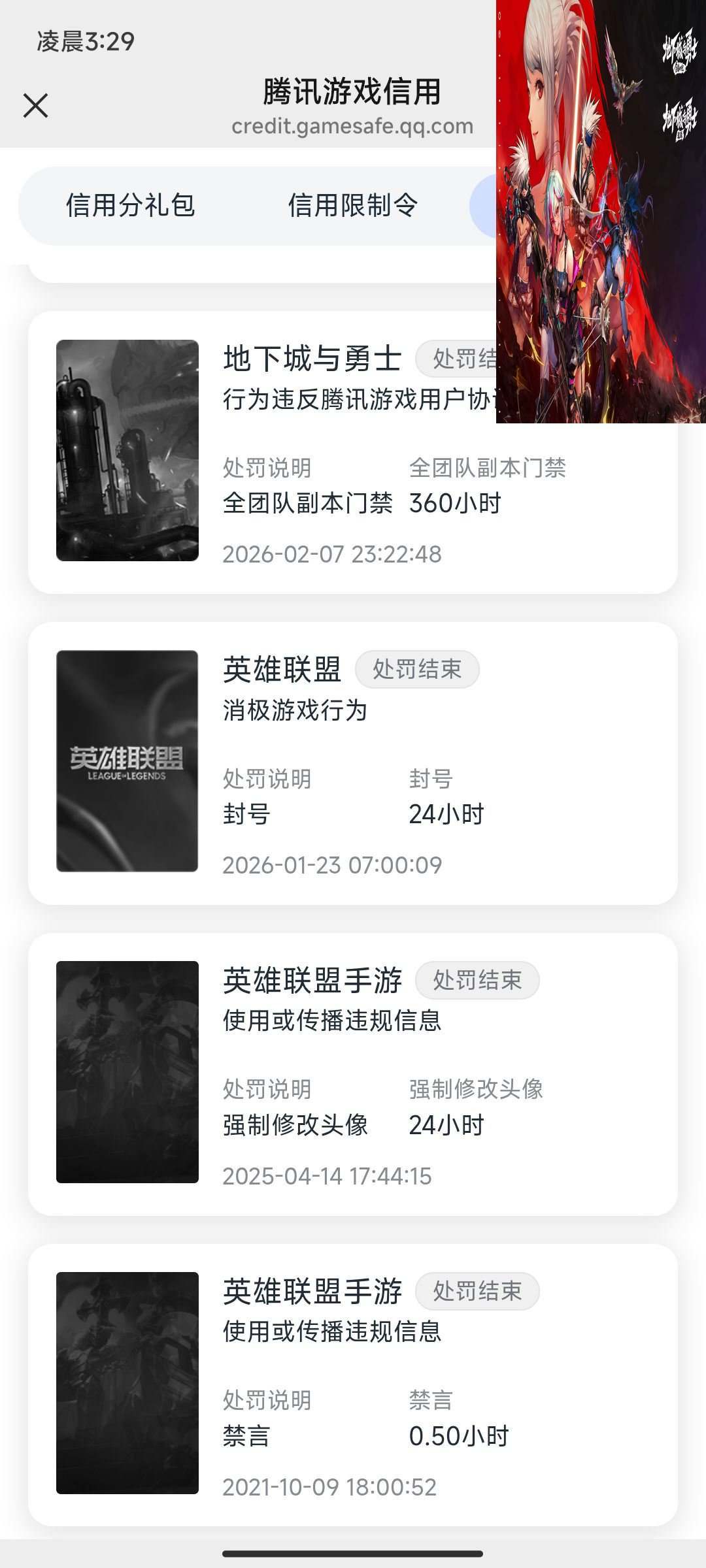Close the 腾讯游戏信用 web page
The height and width of the screenshot is (1568, 706).
click(x=35, y=105)
